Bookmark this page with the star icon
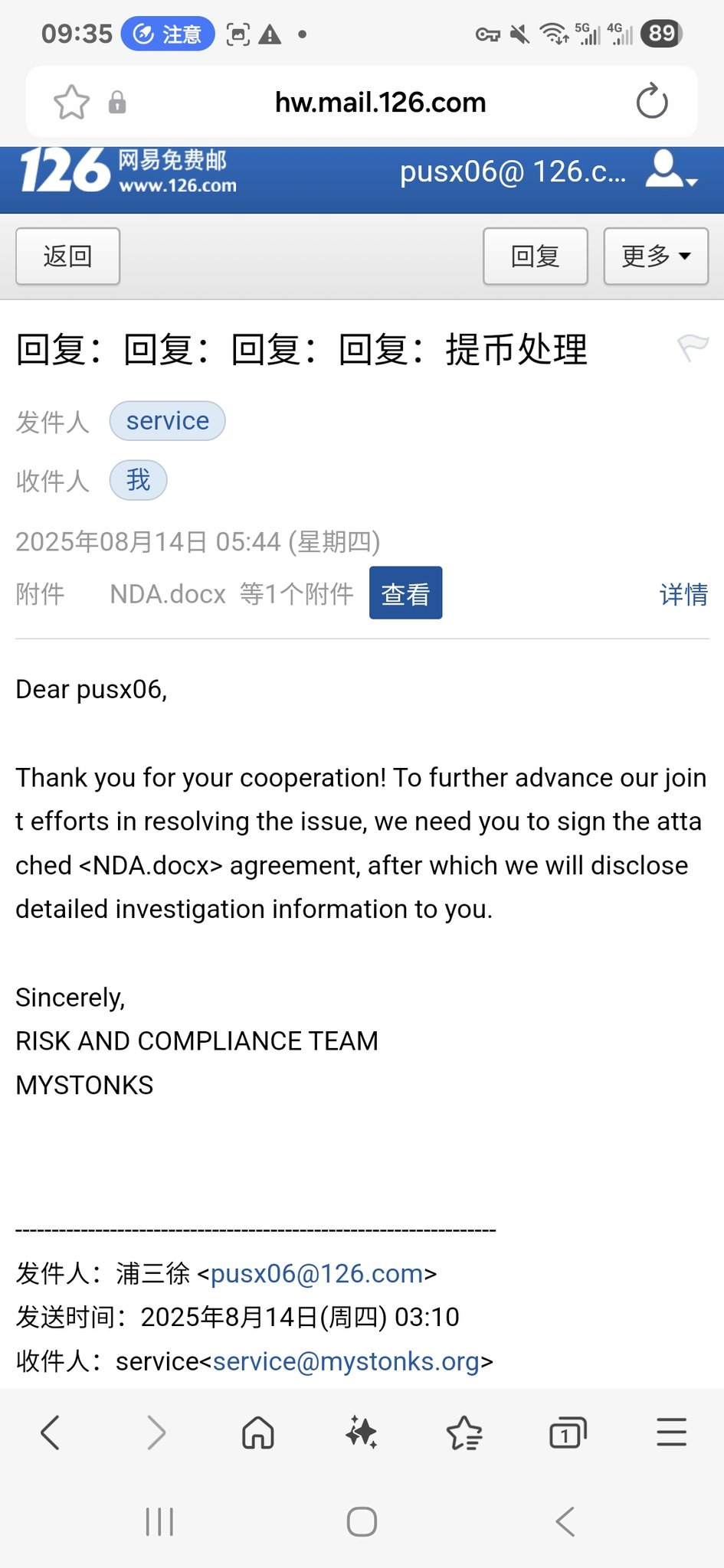The height and width of the screenshot is (1568, 724). (x=71, y=102)
